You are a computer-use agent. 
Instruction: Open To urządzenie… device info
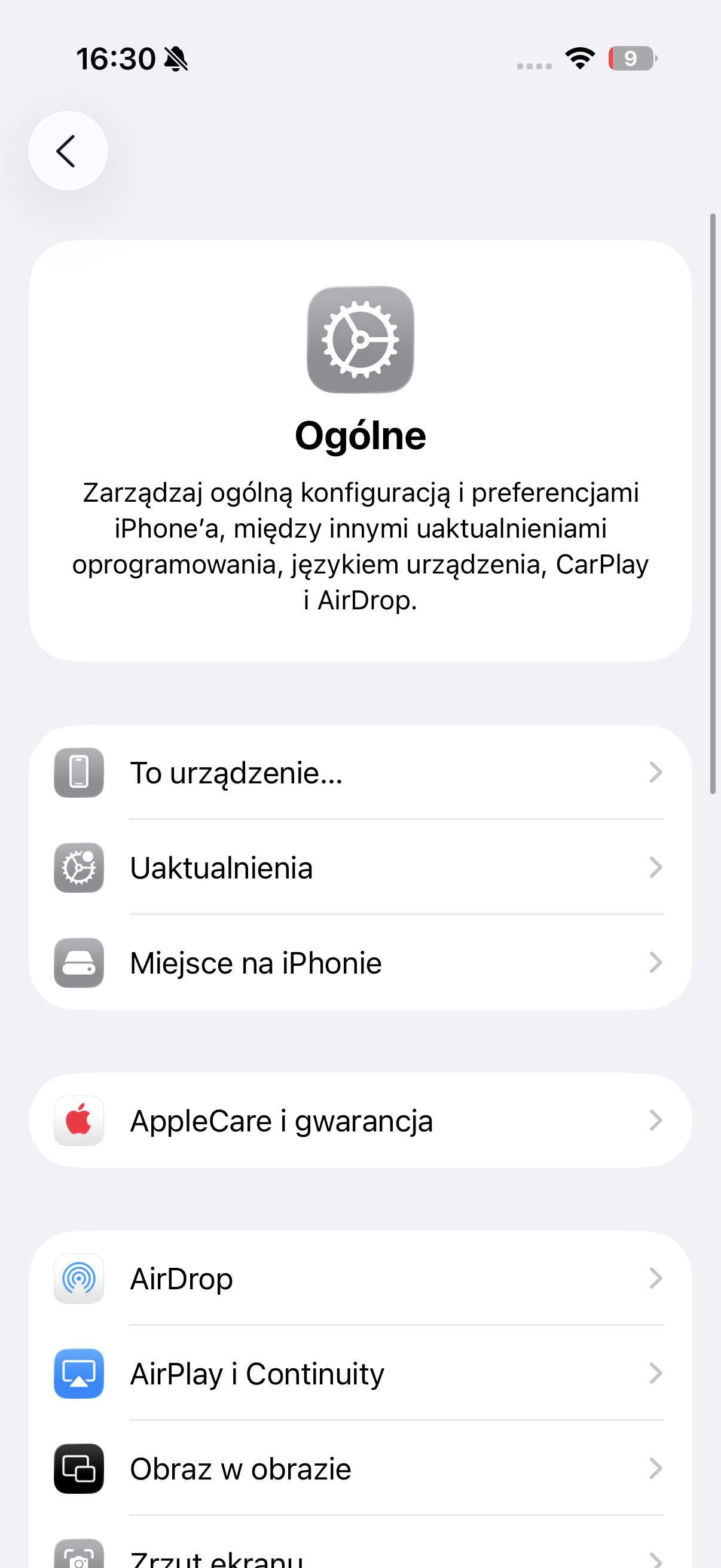click(359, 773)
